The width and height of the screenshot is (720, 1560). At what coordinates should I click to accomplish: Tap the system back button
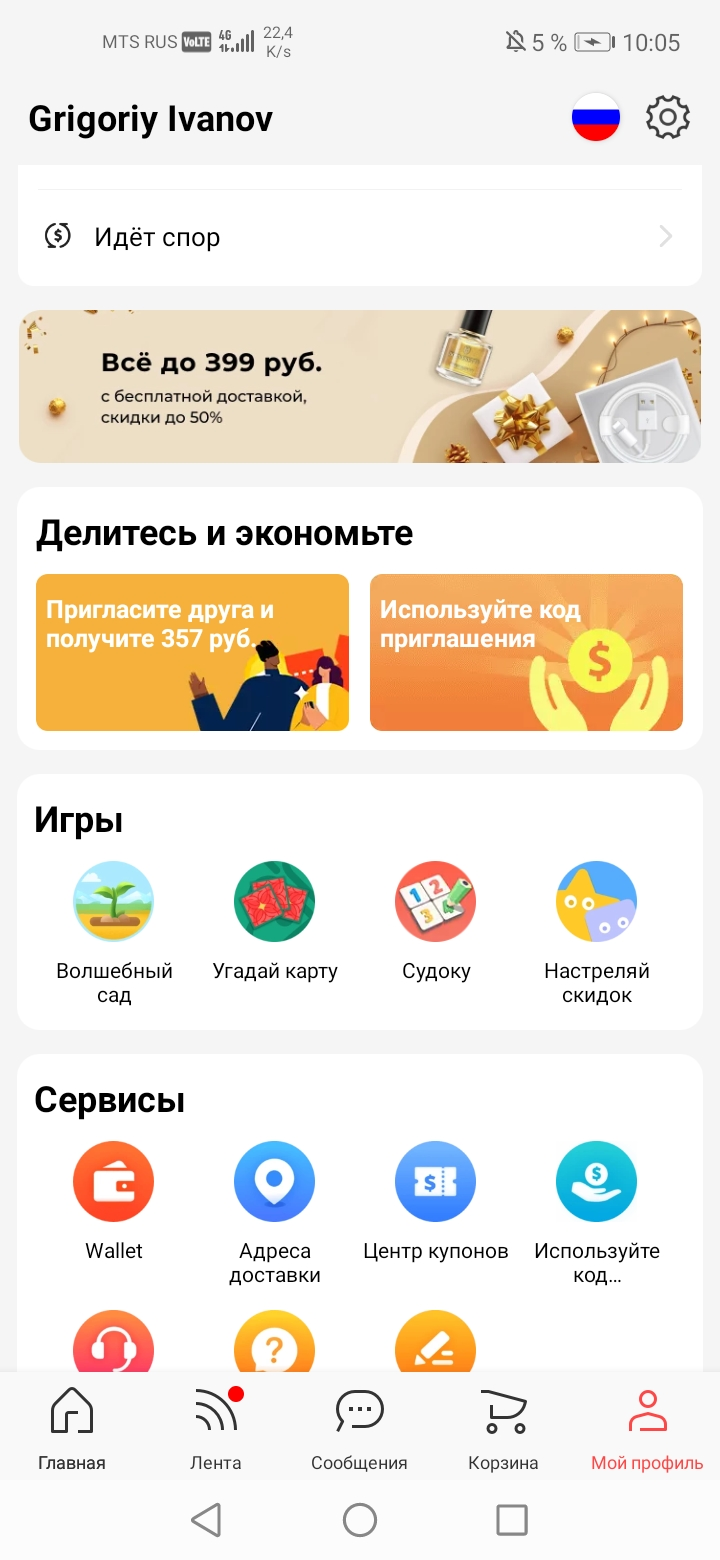pyautogui.click(x=206, y=1520)
